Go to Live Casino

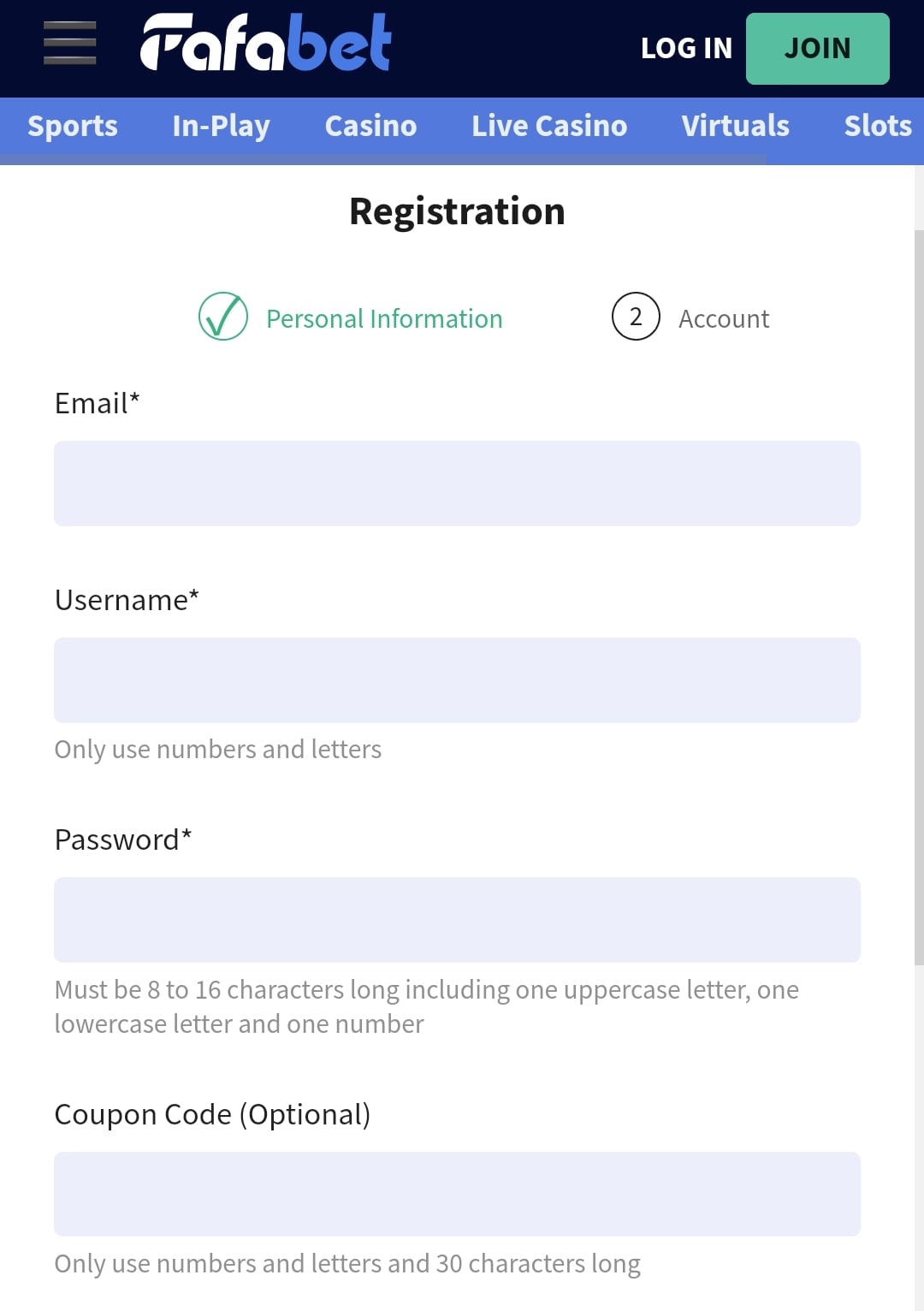point(548,127)
